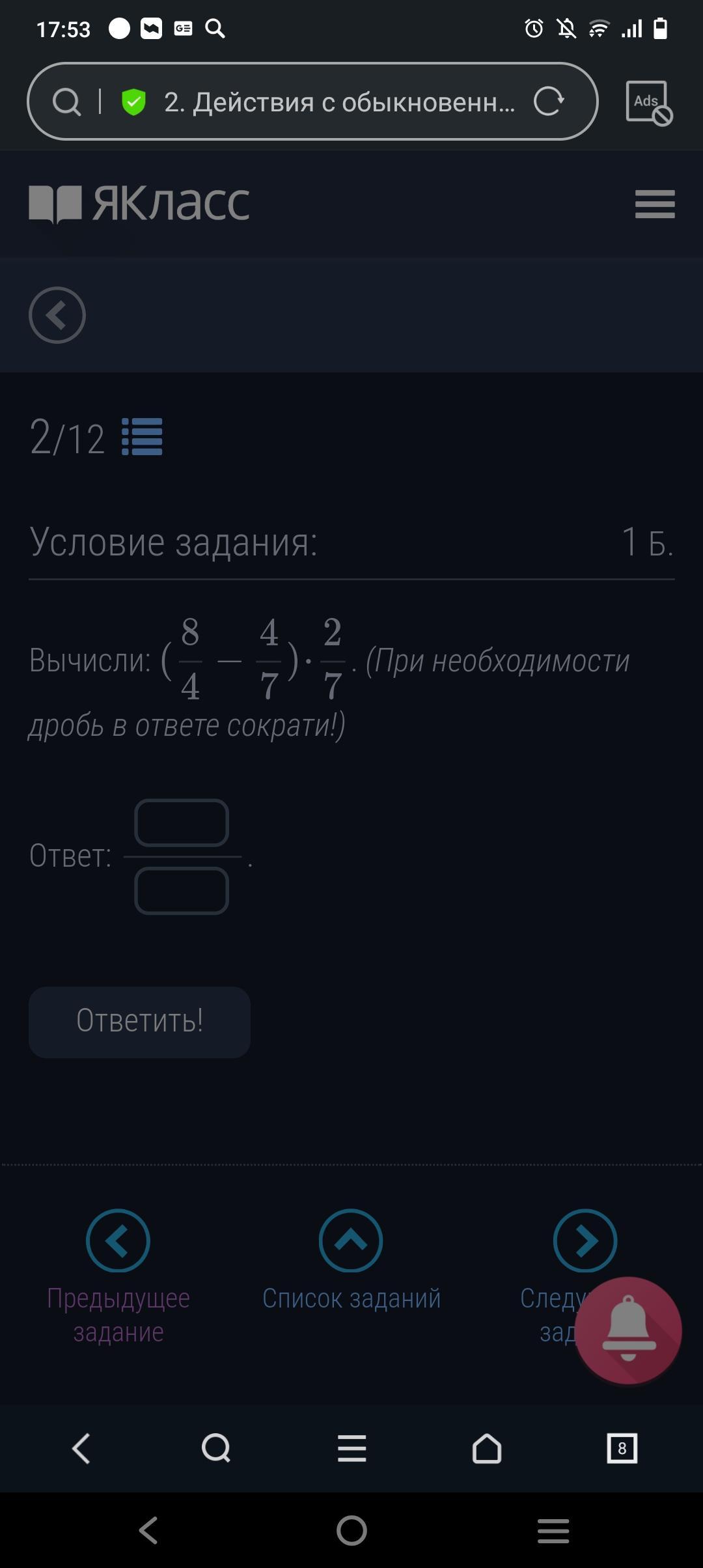The image size is (703, 1568).
Task: Tap the system home button
Action: click(351, 1530)
